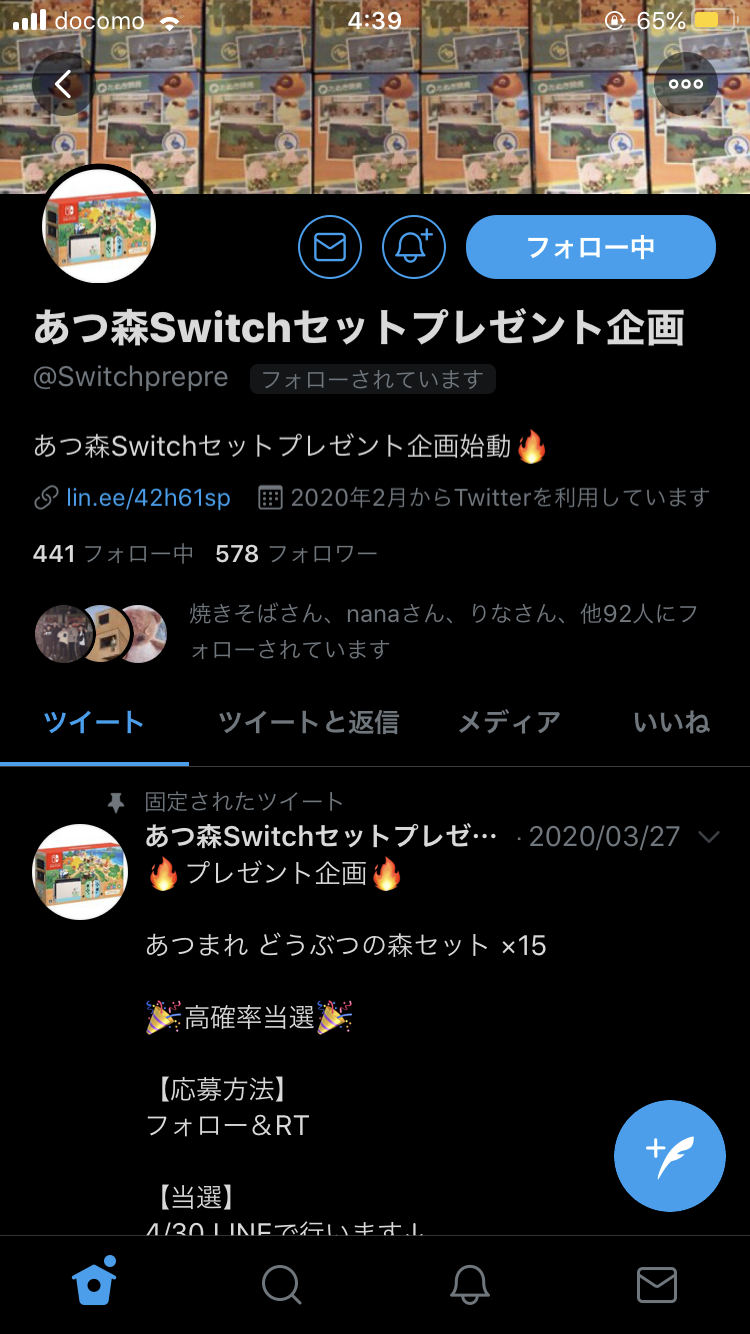
Task: Expand the pinned tweet's dropdown chevron
Action: [x=708, y=837]
